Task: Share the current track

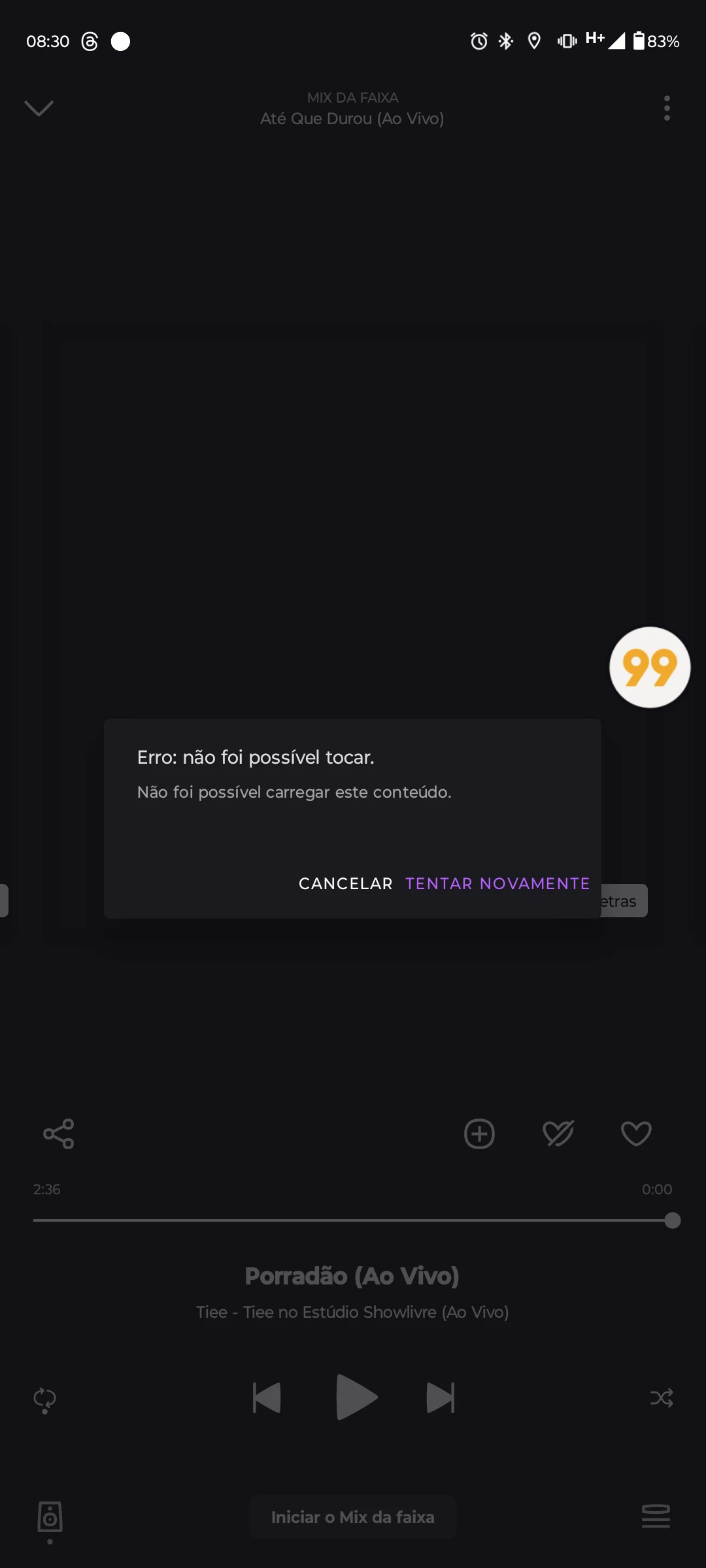Action: pyautogui.click(x=59, y=1134)
